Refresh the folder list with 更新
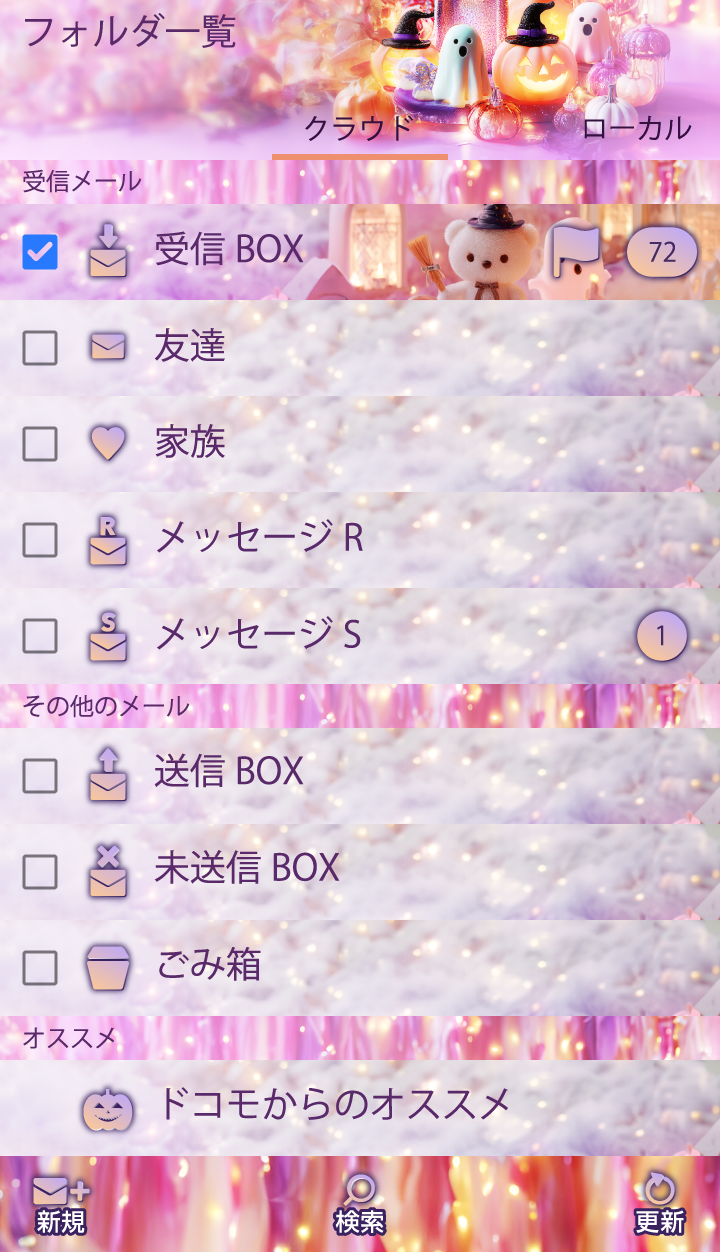The height and width of the screenshot is (1252, 720). pos(659,1204)
